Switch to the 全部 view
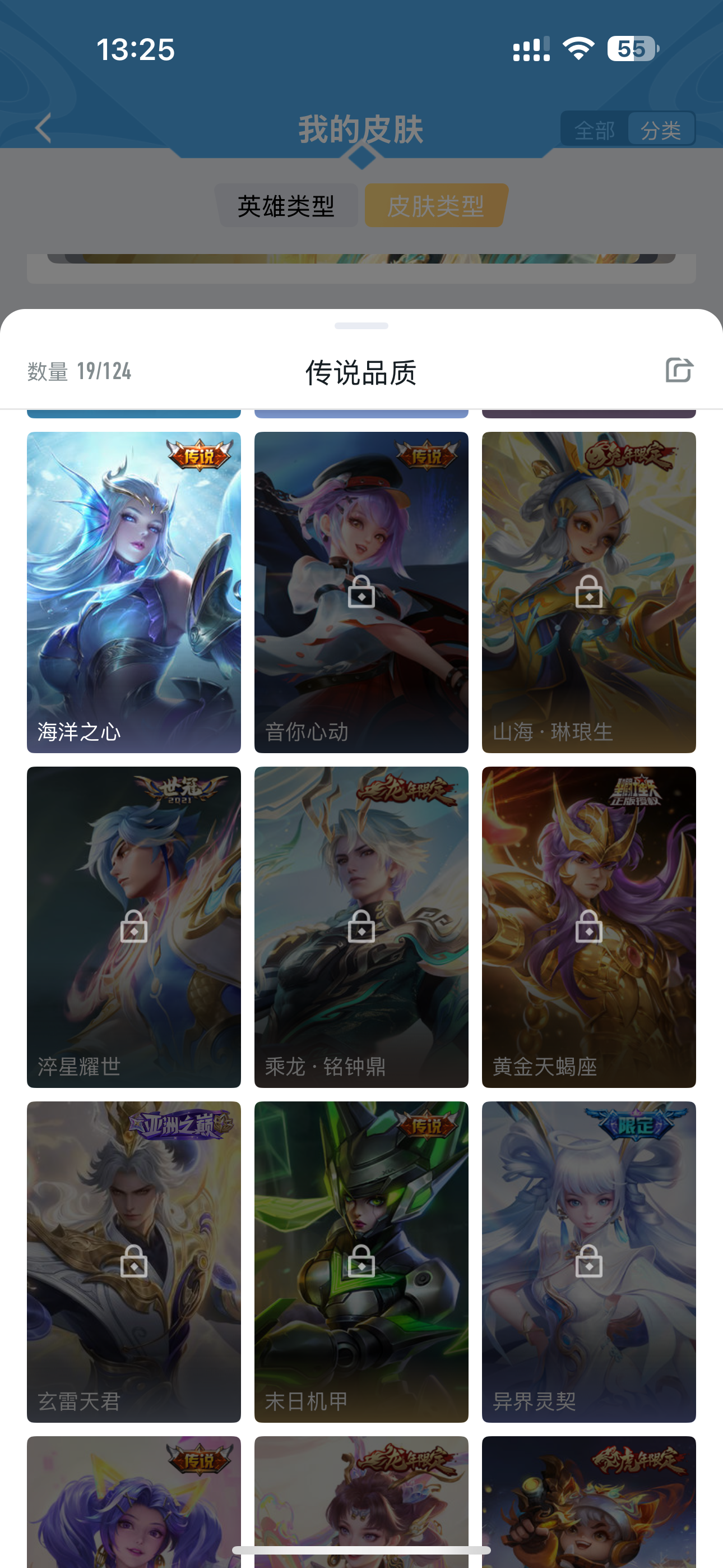Screen dimensions: 723x1568 coord(594,130)
